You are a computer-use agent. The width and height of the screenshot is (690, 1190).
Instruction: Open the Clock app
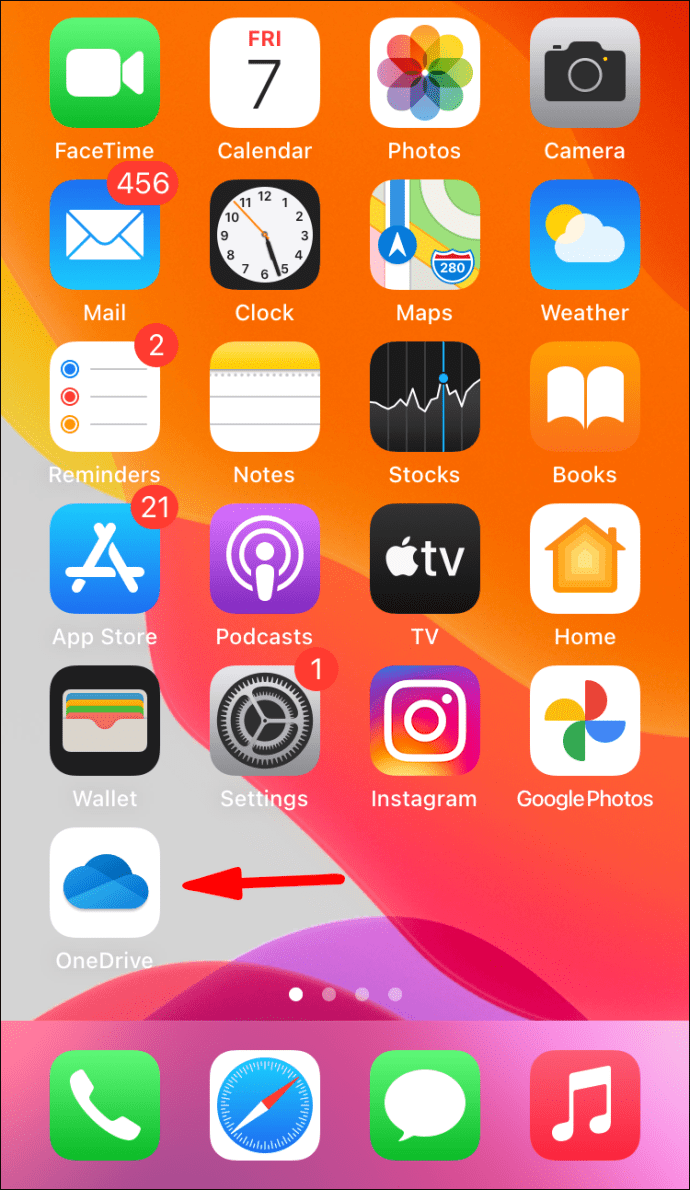coord(265,235)
